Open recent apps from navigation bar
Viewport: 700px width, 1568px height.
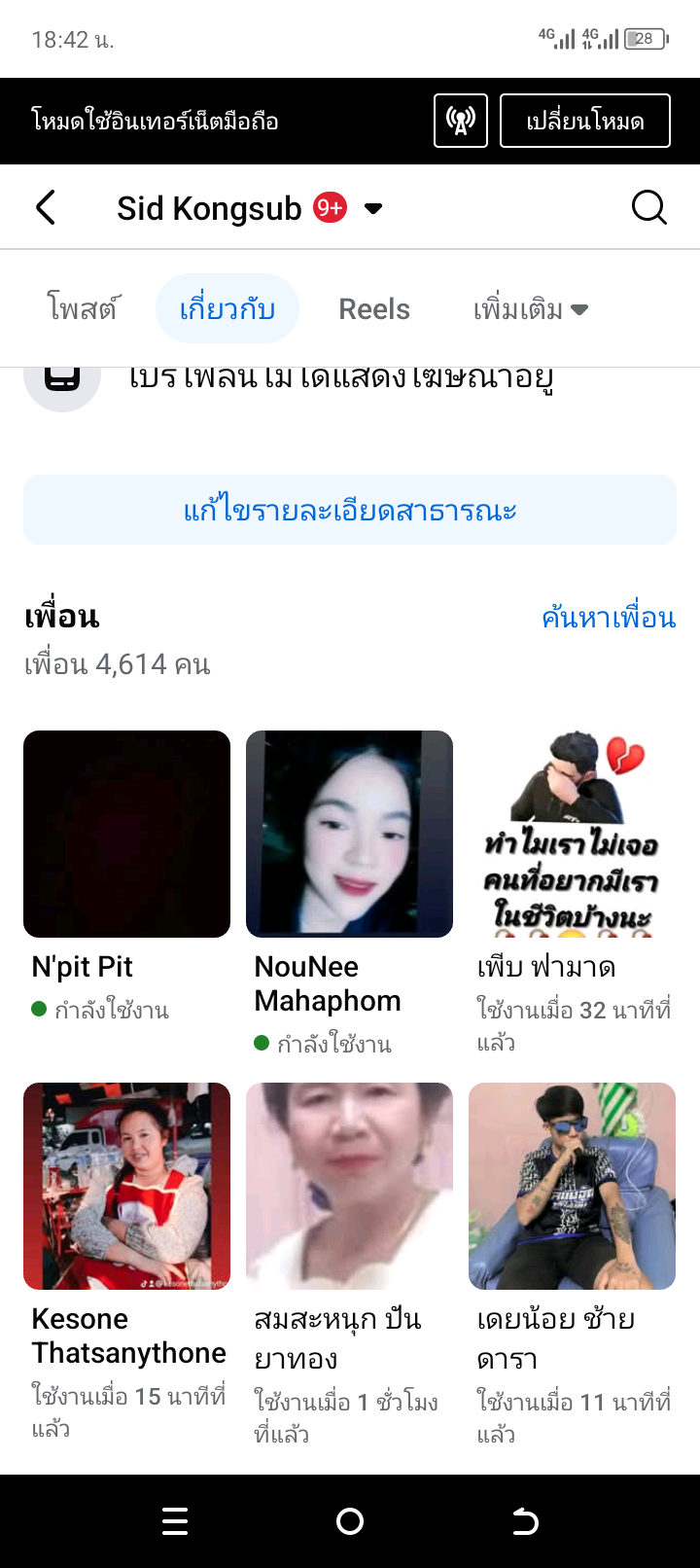coord(175,1521)
